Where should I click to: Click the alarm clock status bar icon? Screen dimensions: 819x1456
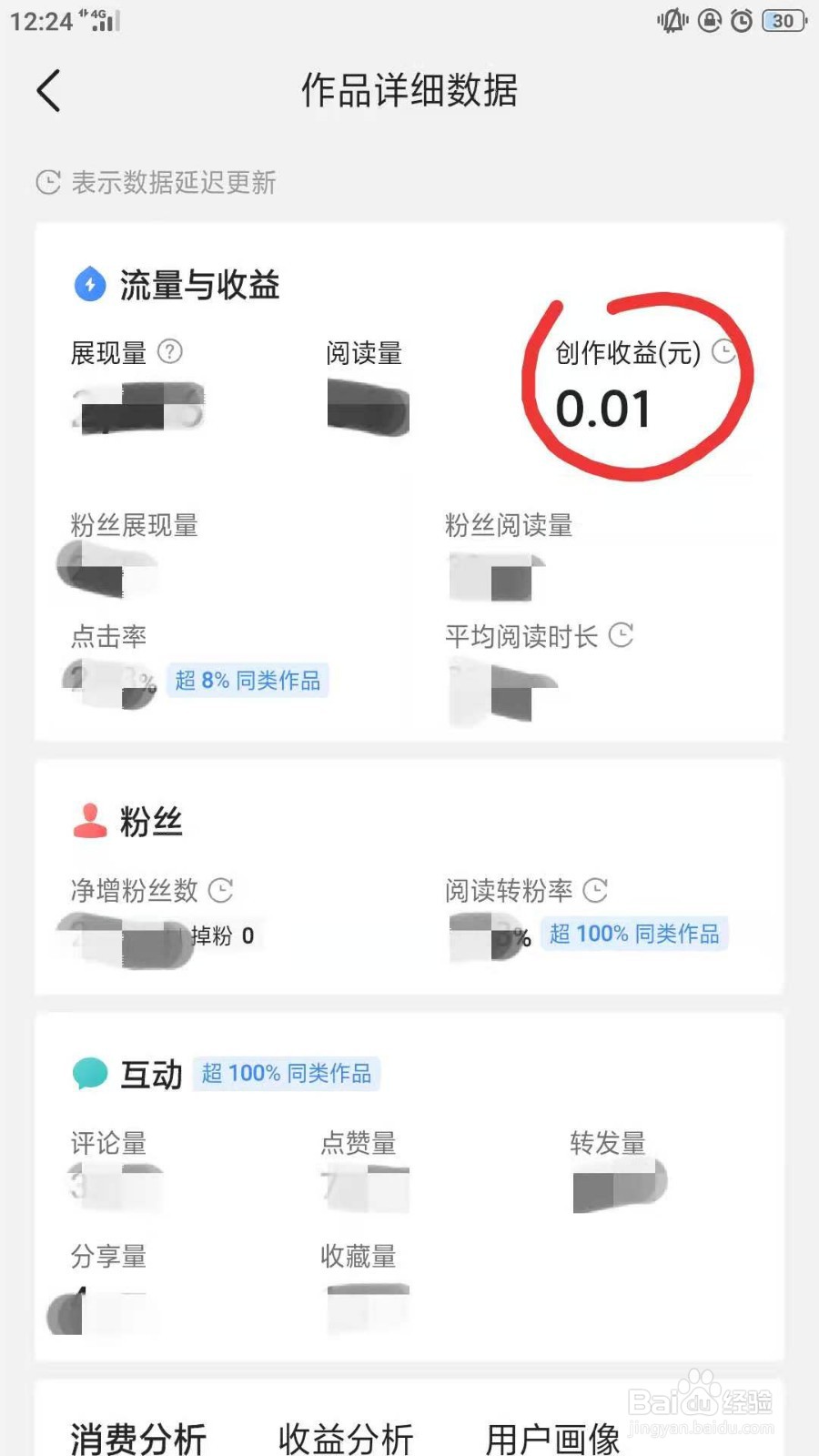point(742,20)
